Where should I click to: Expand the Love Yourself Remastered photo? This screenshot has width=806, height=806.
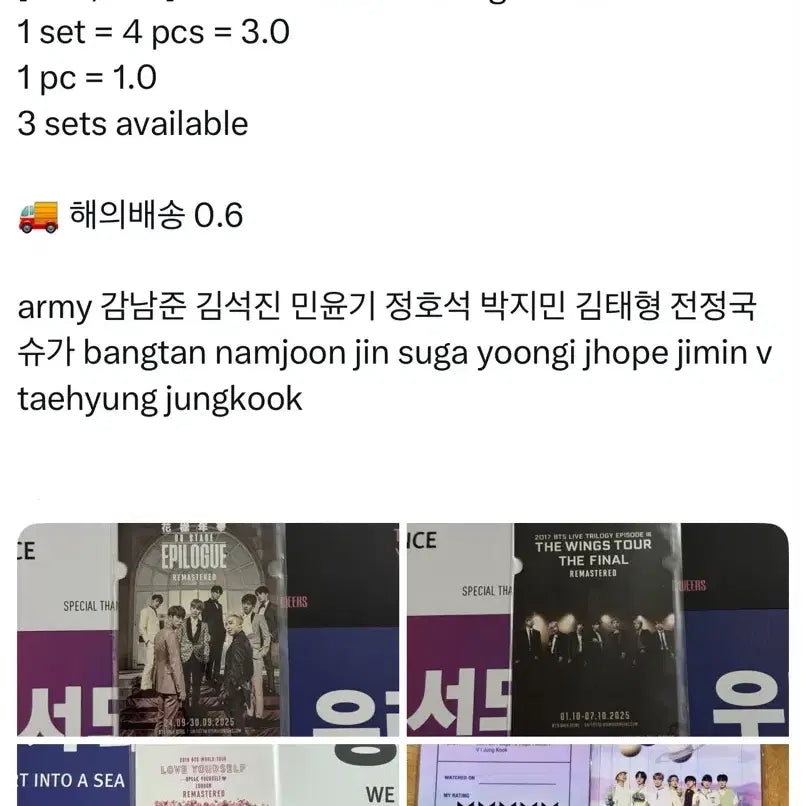[x=208, y=776]
